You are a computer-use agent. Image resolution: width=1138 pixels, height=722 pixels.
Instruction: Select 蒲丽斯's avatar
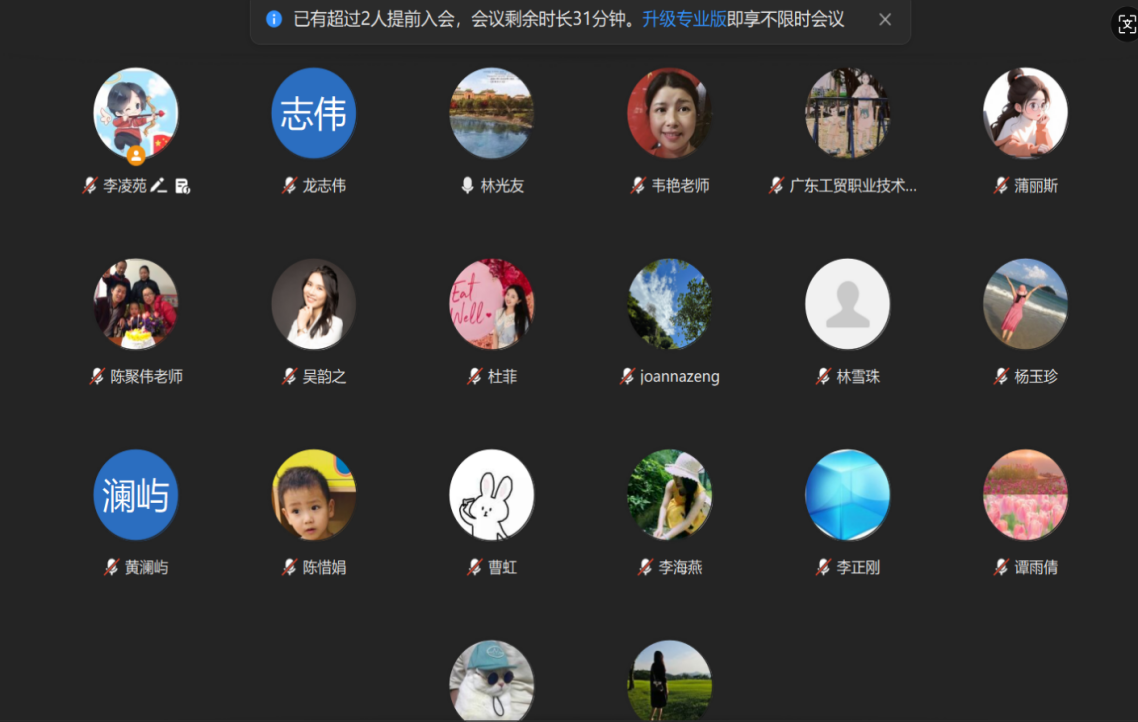point(1025,113)
